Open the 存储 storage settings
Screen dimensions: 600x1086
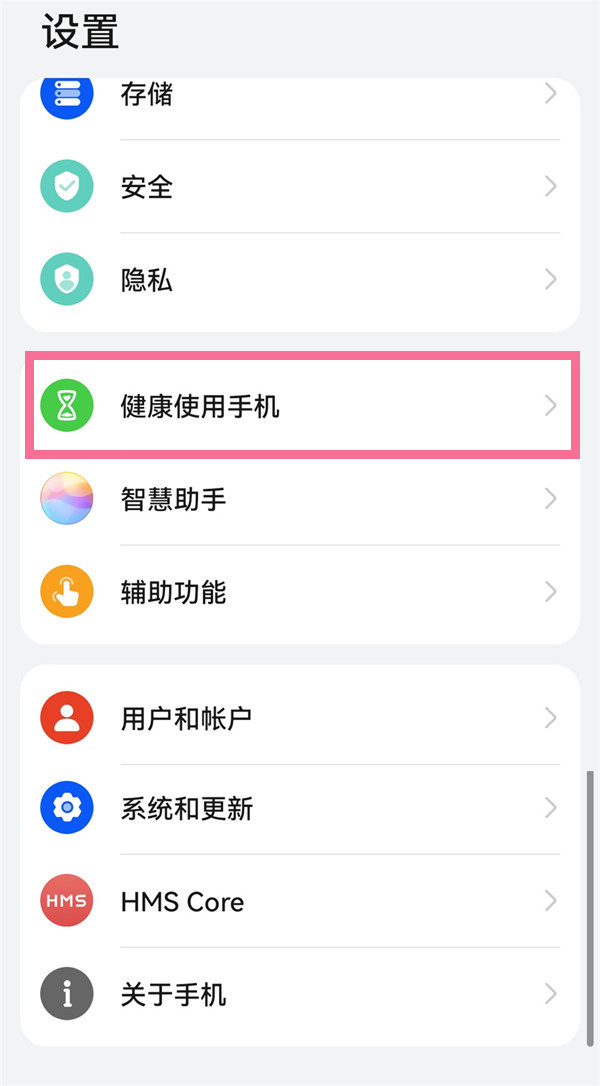[300, 96]
